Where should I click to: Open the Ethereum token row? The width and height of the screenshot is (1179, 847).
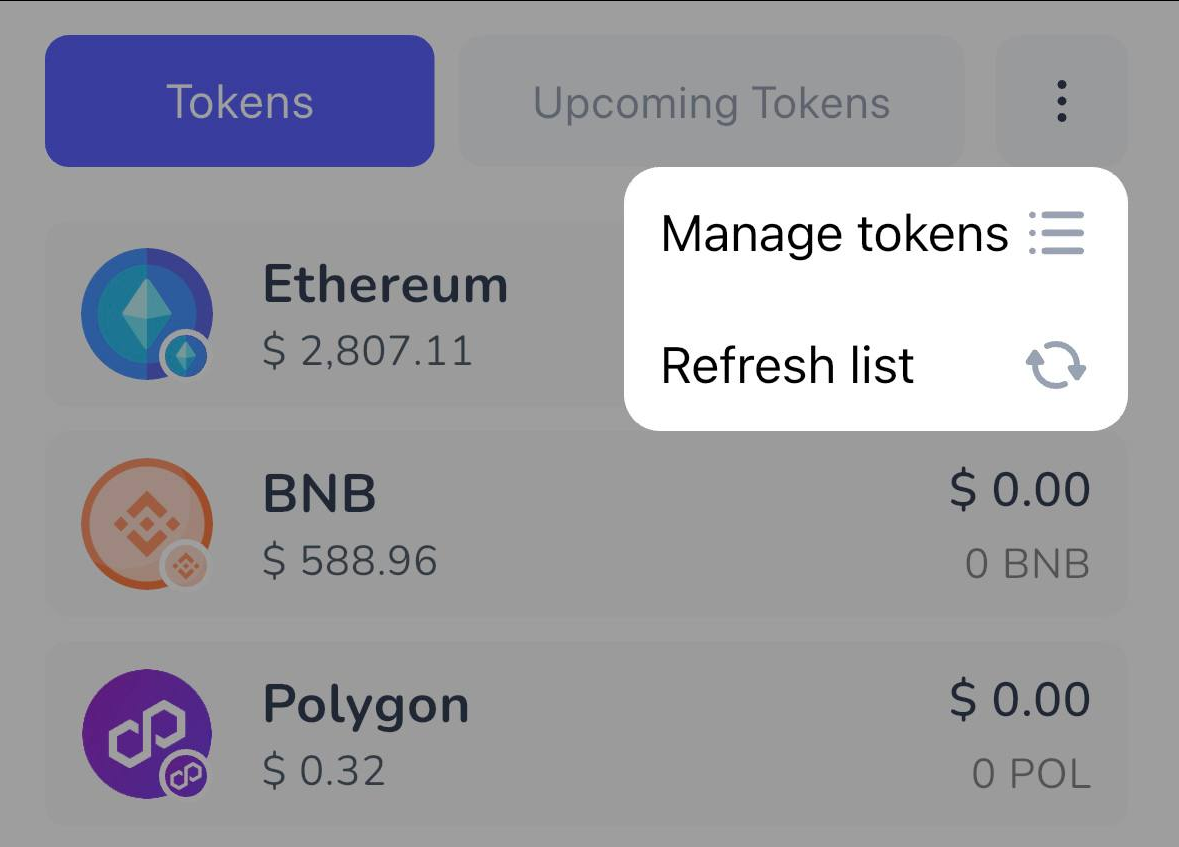point(340,314)
